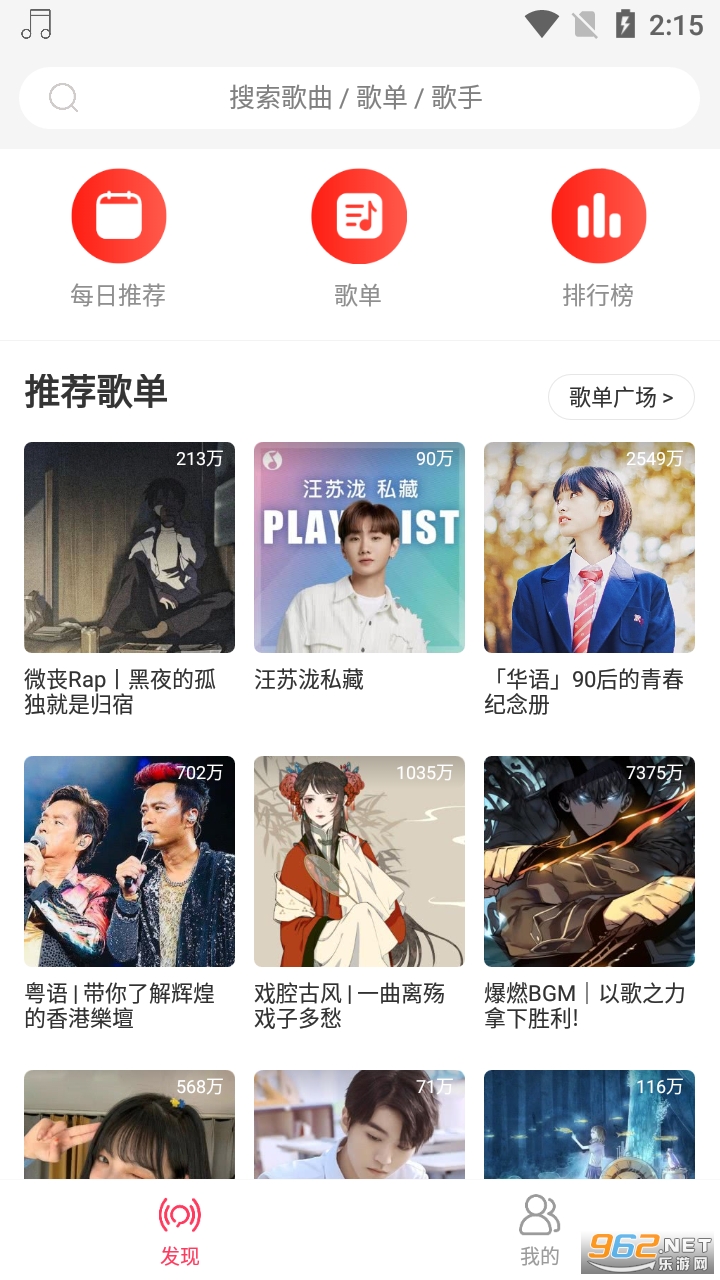Open the 粤语 带你了解辉煌的香港樂壇 playlist

pos(129,862)
